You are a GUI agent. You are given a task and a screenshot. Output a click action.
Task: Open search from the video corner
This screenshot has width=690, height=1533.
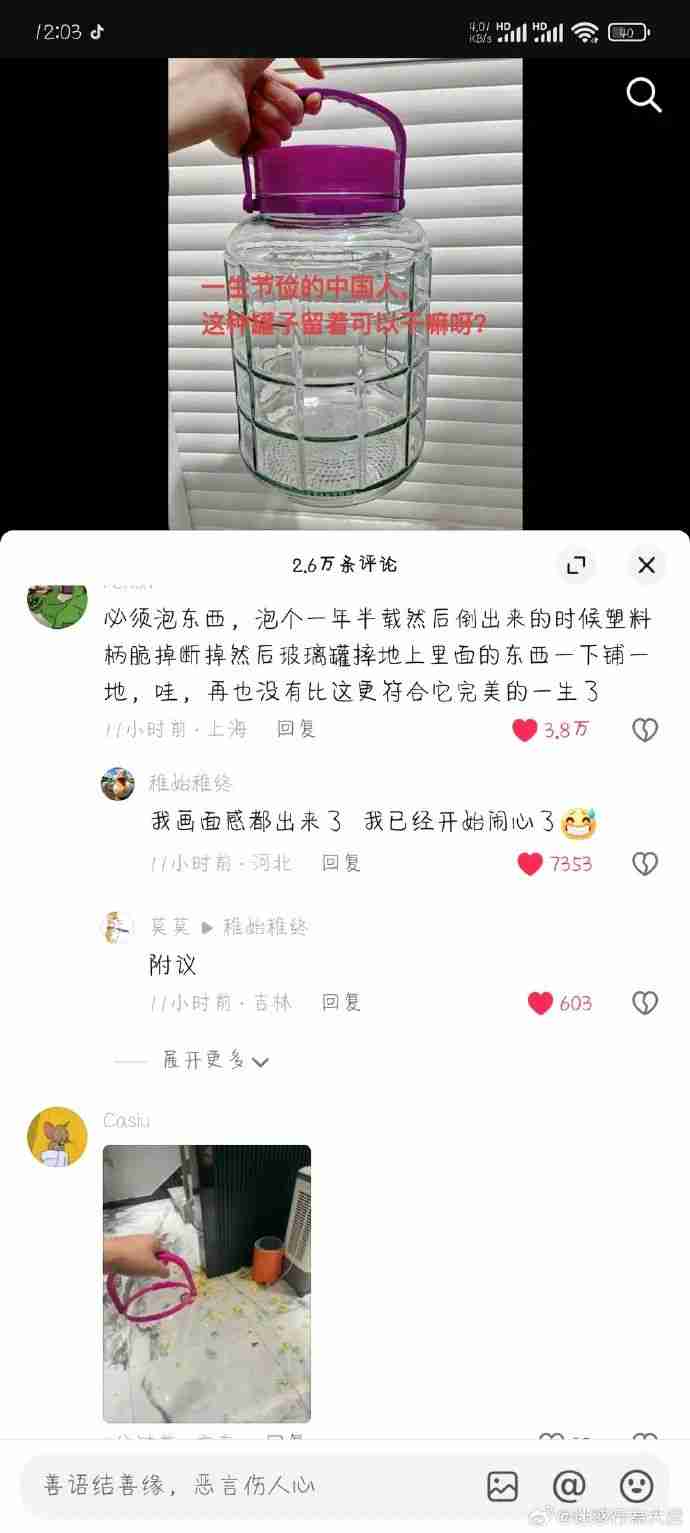click(644, 96)
